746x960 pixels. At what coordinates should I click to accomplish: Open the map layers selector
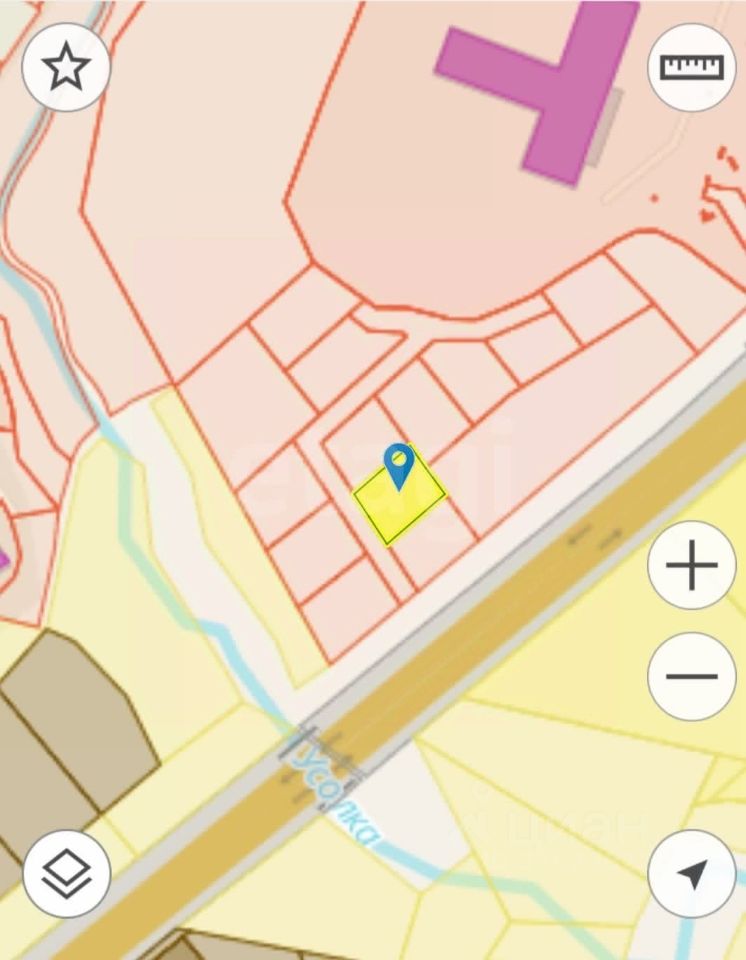pos(66,873)
